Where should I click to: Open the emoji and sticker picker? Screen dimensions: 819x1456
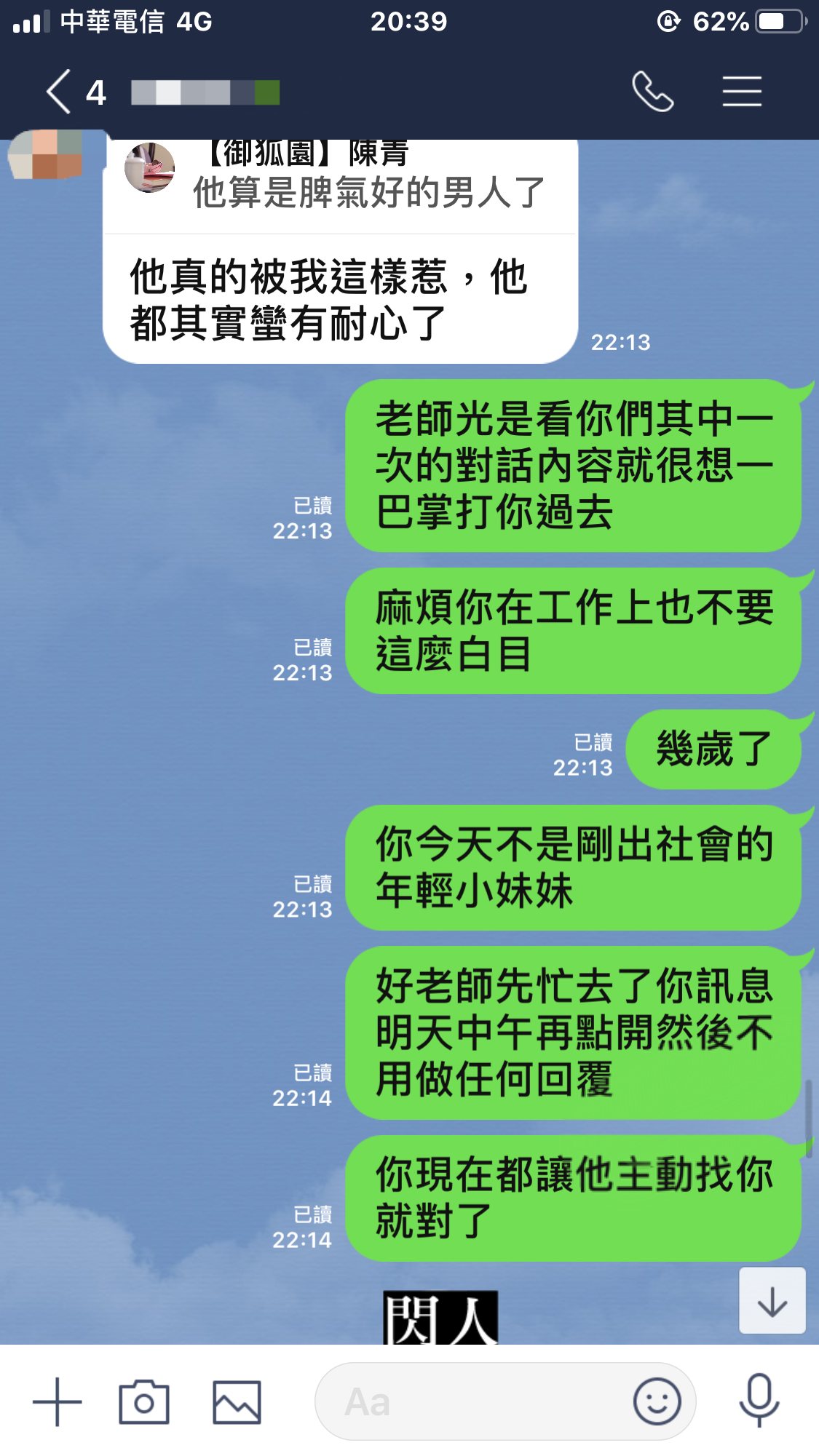pos(657,1401)
